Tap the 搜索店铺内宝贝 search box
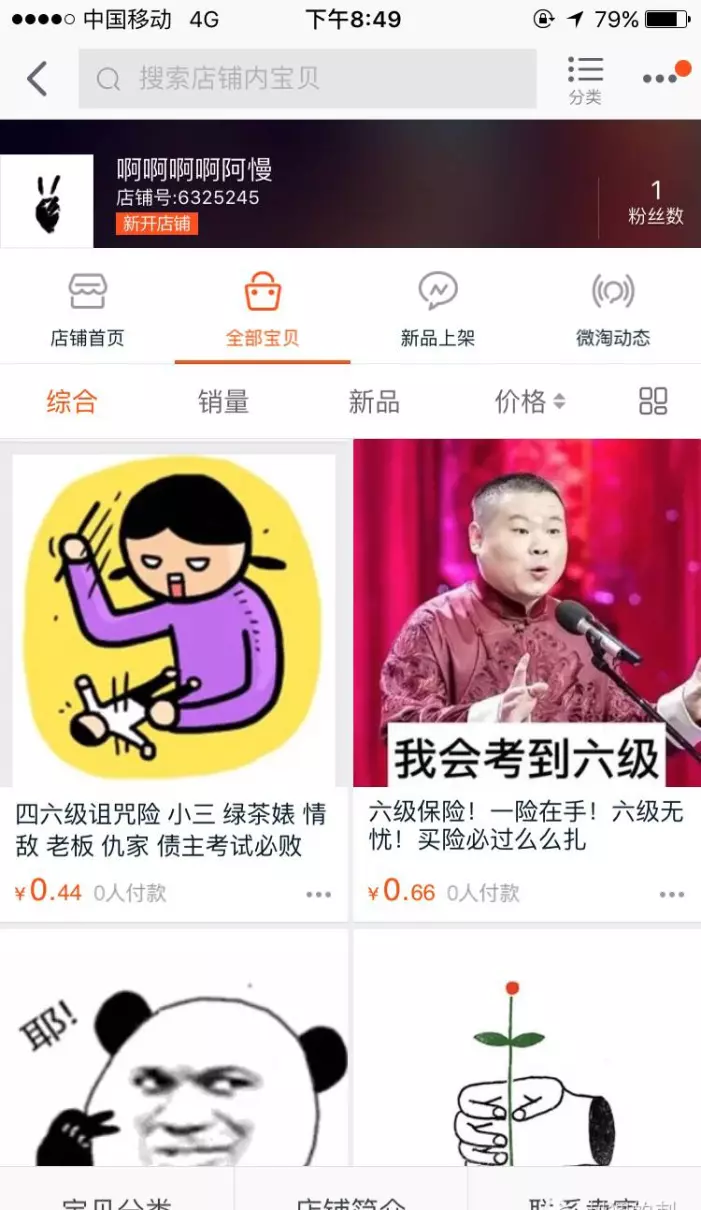The width and height of the screenshot is (701, 1210). 307,79
